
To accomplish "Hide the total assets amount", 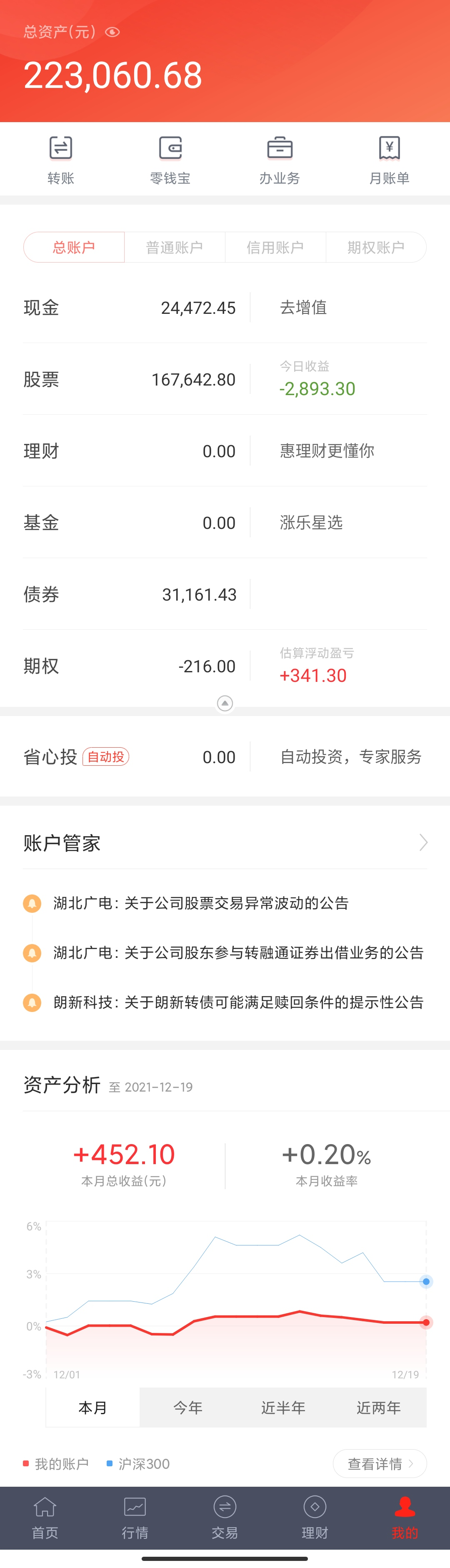I will point(112,32).
